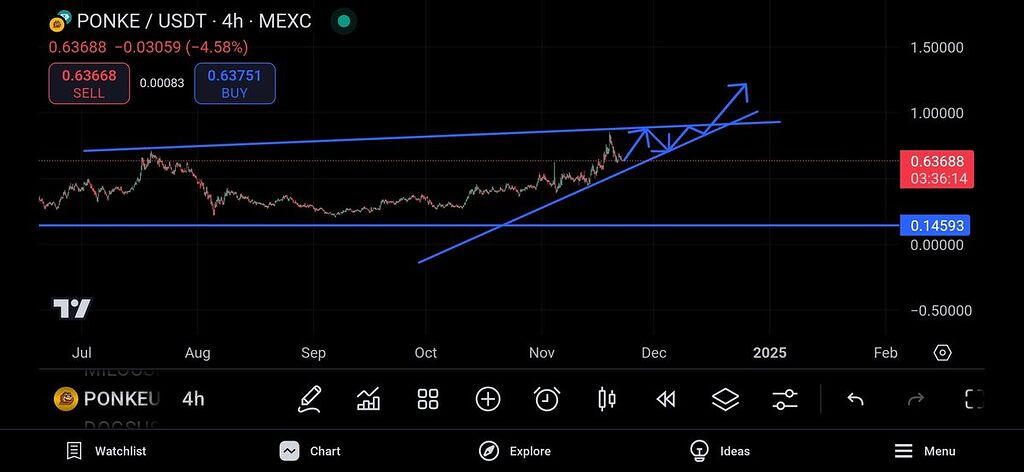Change the 4h timeframe interval

tap(193, 399)
